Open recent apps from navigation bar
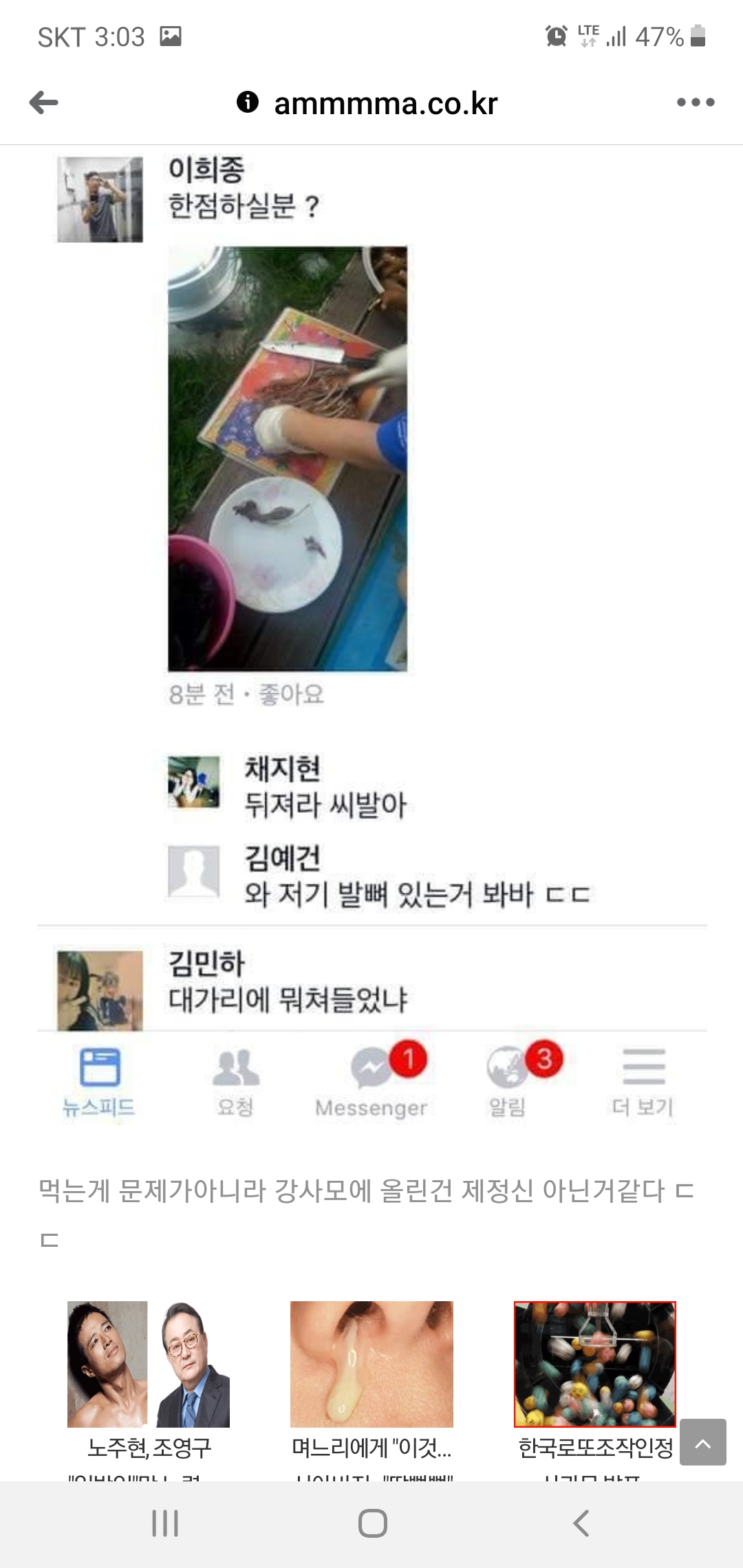 point(165,1523)
